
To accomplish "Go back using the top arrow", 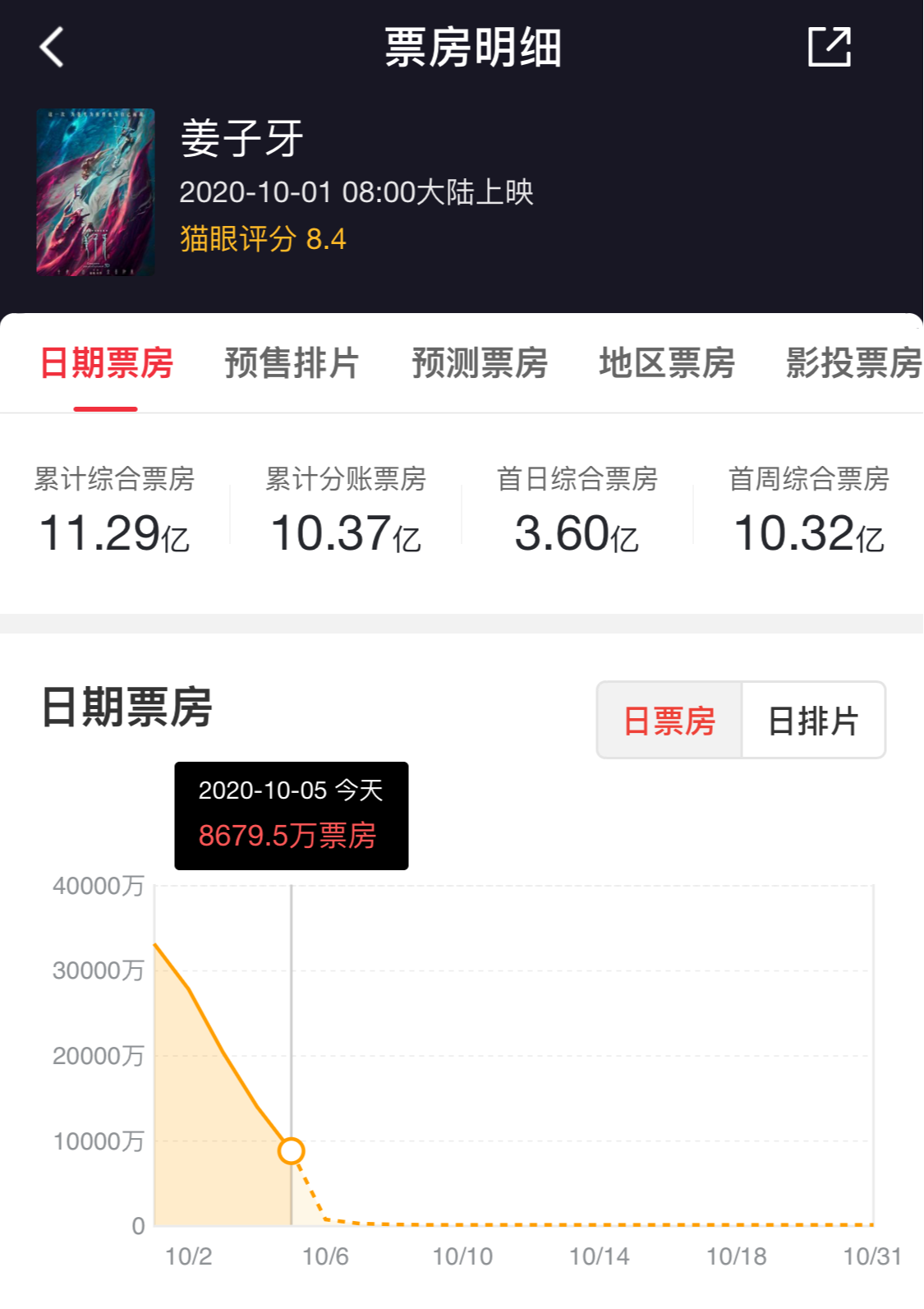I will point(52,47).
